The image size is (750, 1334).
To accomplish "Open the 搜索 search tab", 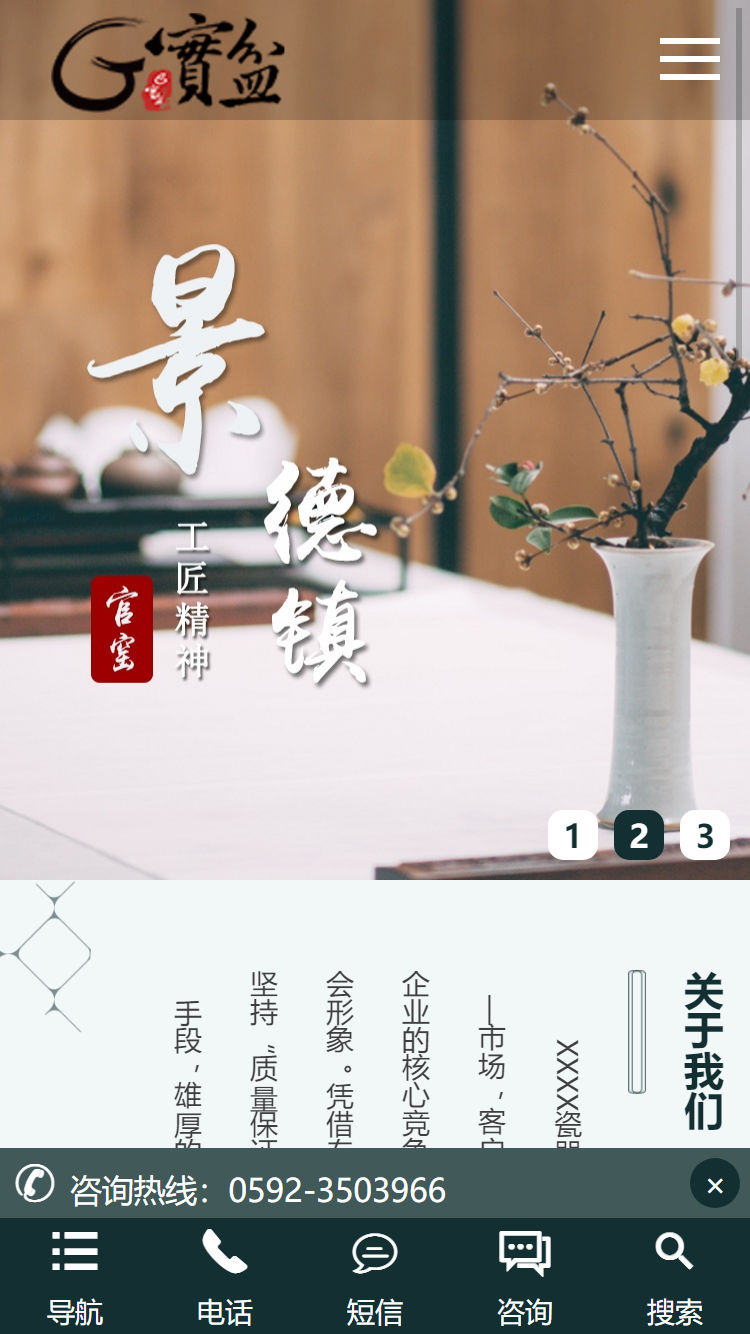I will [675, 1277].
